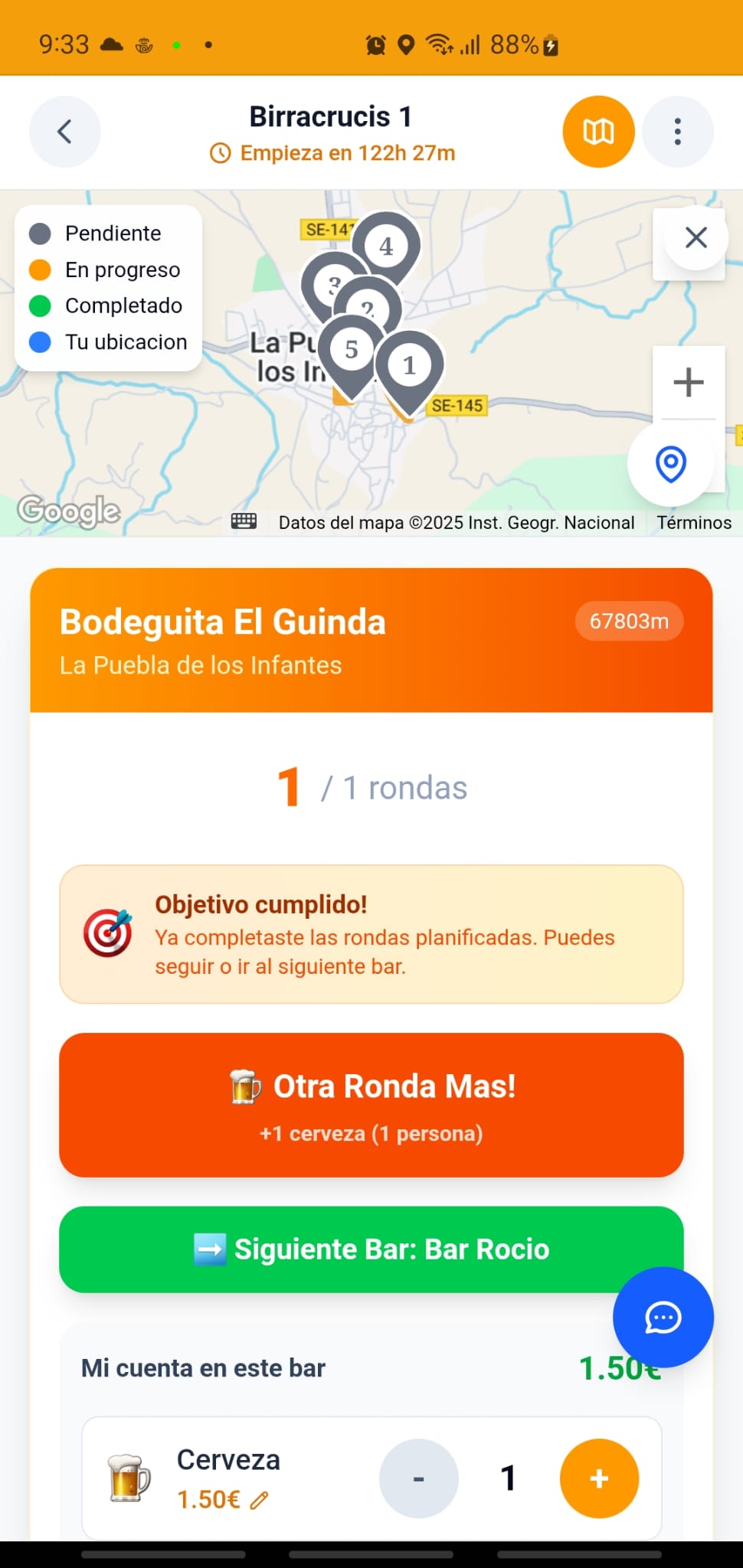The height and width of the screenshot is (1568, 743).
Task: Open the Términos link
Action: [x=693, y=522]
